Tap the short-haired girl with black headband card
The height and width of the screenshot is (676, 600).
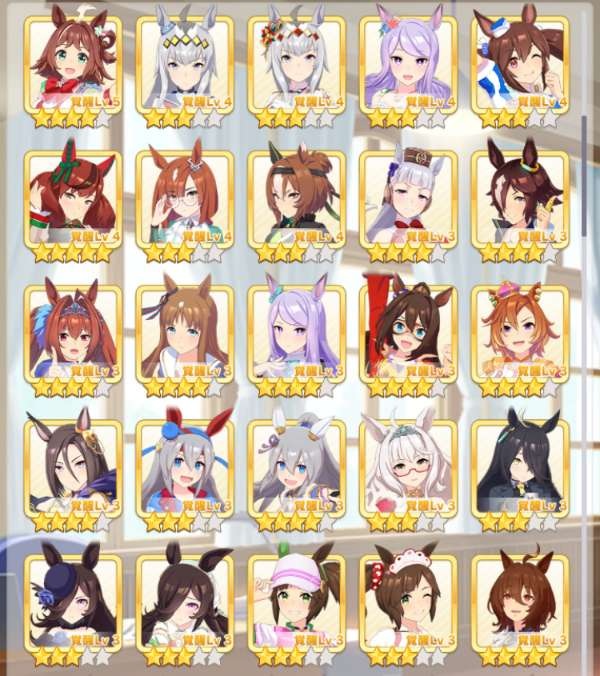[x=297, y=200]
